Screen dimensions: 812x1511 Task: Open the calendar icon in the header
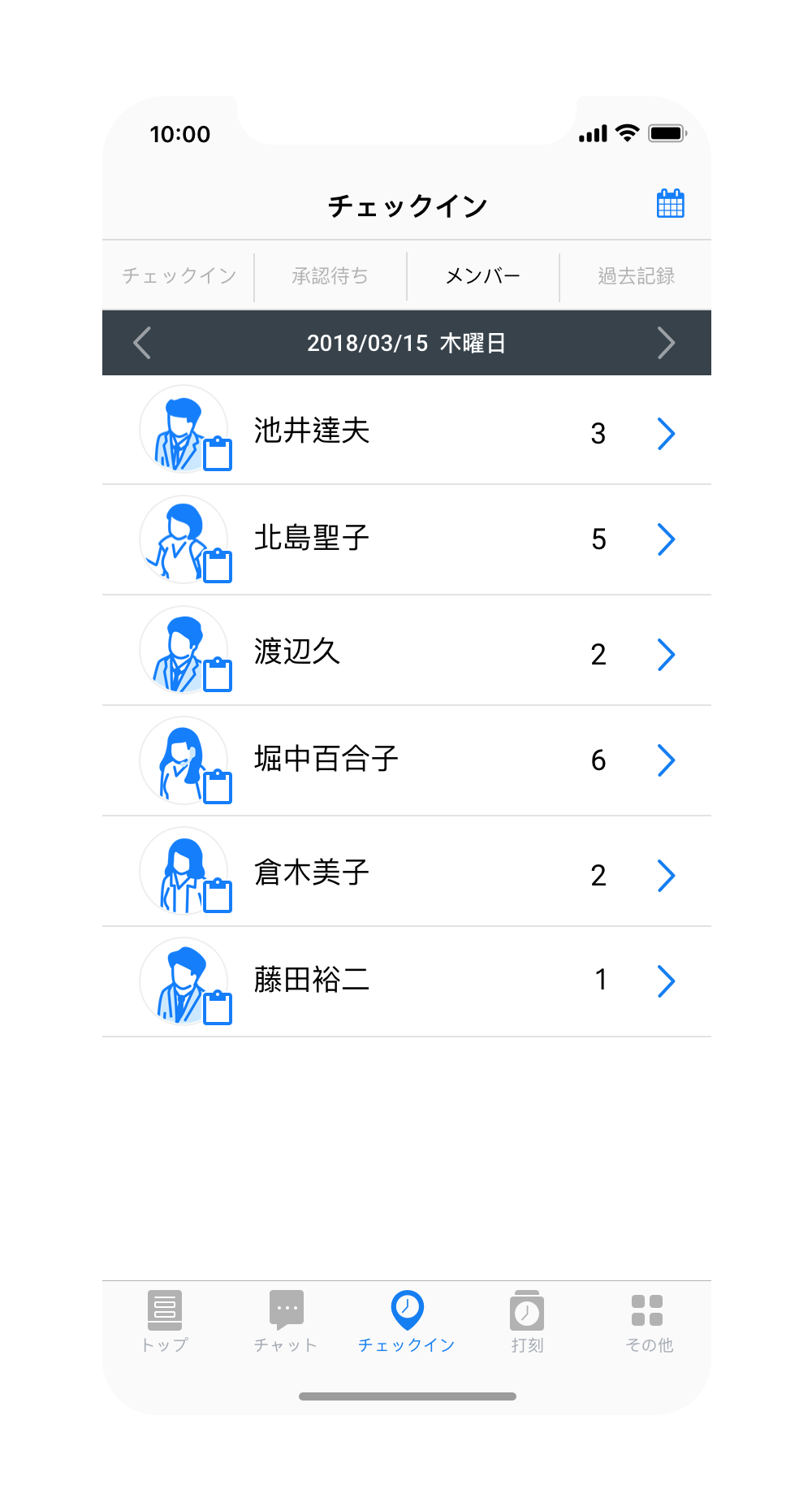(x=670, y=204)
